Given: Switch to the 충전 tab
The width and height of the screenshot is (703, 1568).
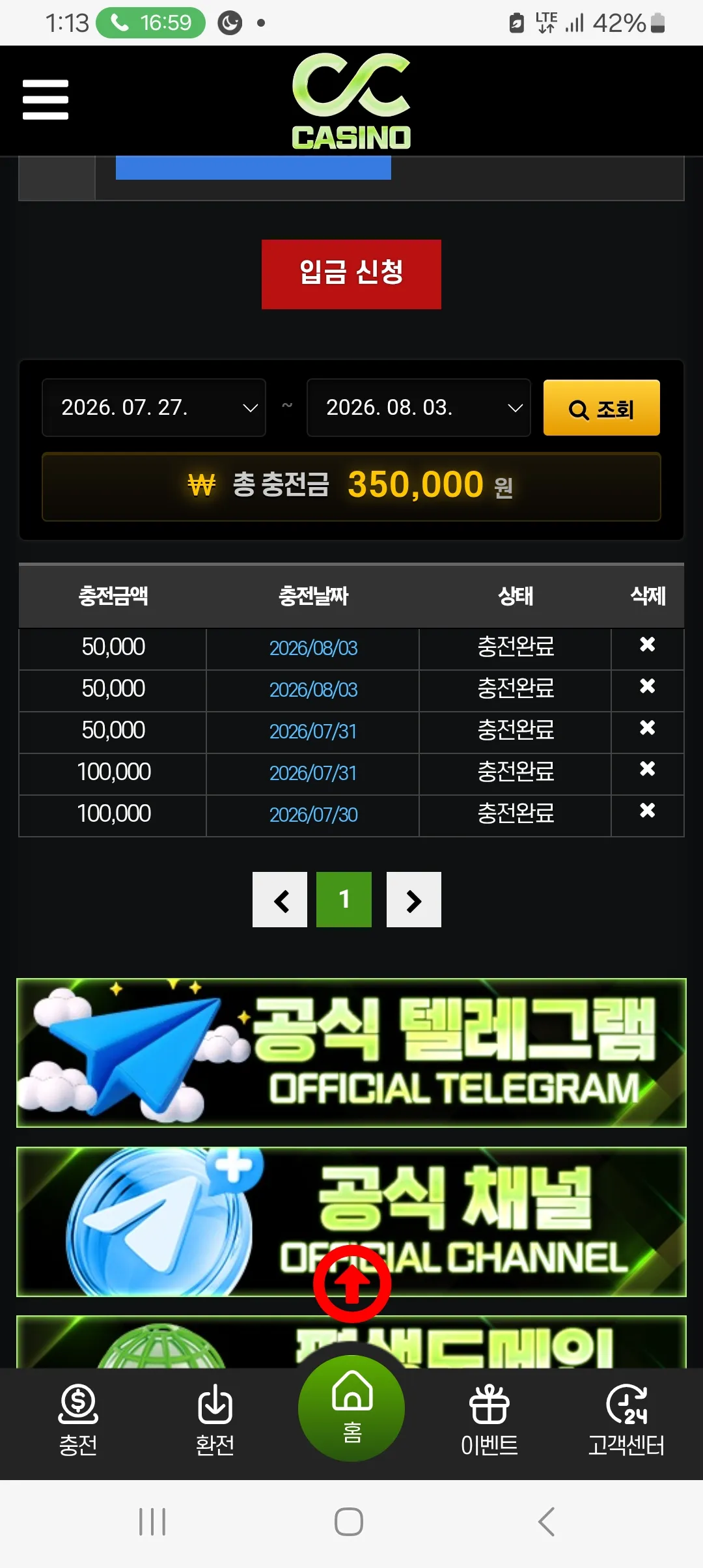Looking at the screenshot, I should coord(78,1421).
